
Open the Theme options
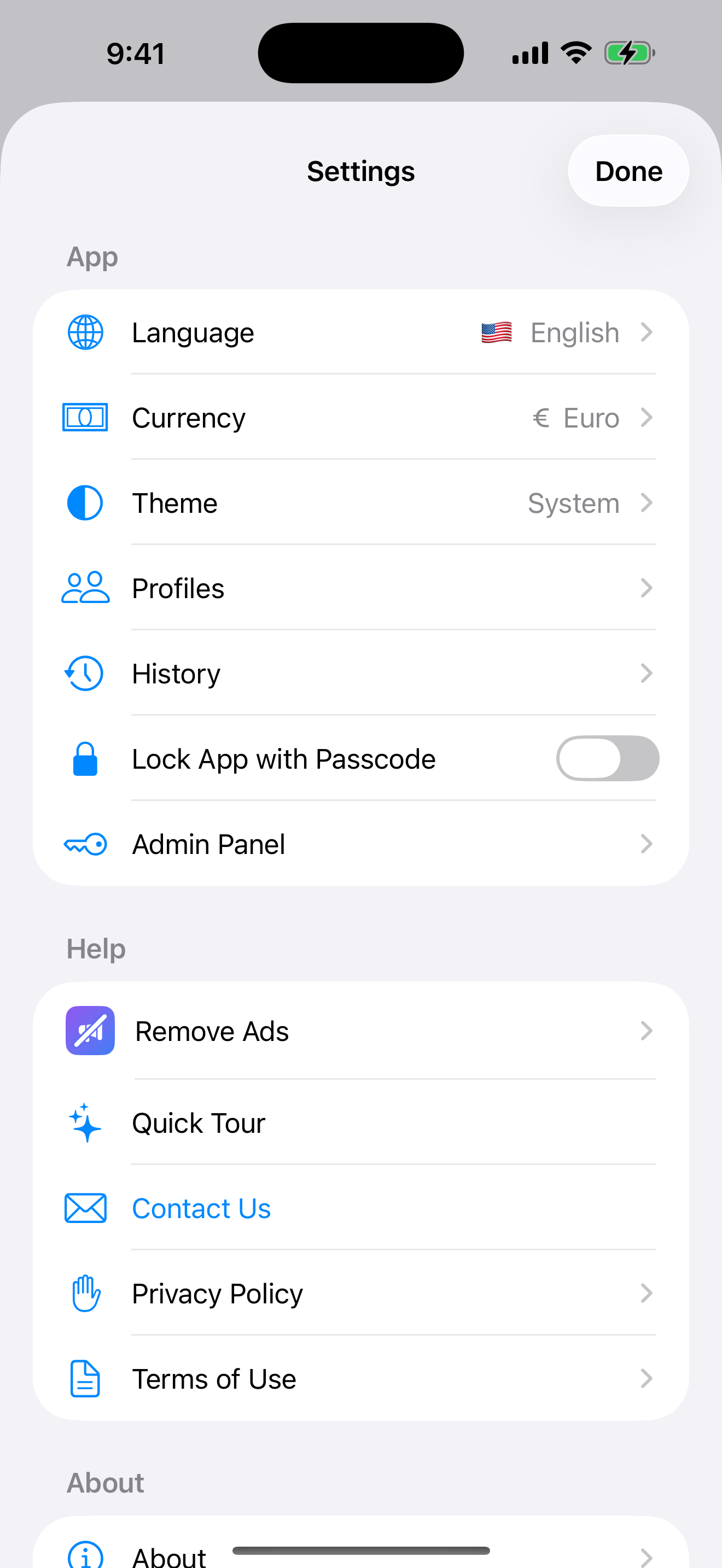tap(361, 503)
